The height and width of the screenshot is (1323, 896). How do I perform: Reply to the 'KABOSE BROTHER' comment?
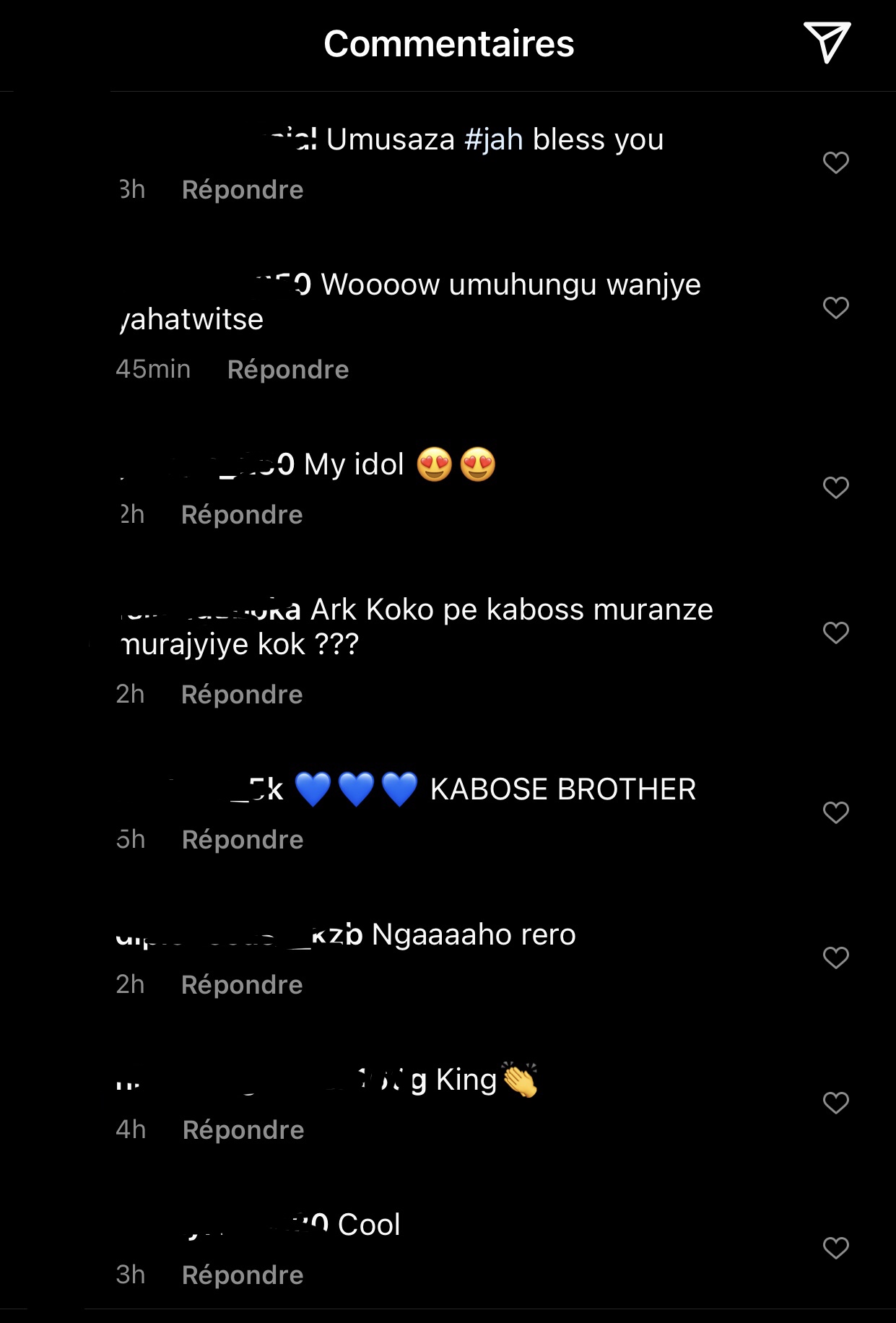coord(243,840)
